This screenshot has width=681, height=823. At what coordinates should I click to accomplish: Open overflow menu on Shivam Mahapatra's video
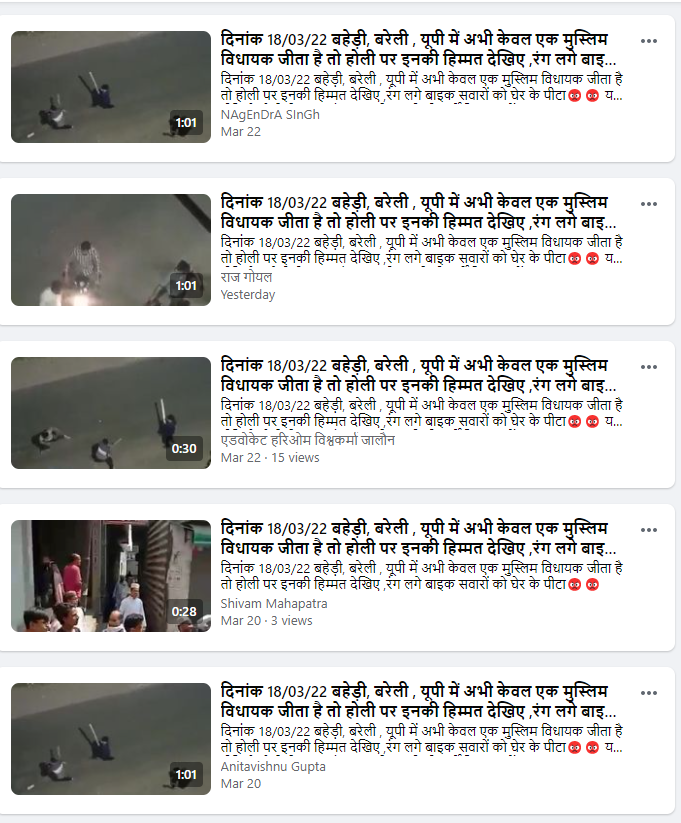[x=649, y=530]
